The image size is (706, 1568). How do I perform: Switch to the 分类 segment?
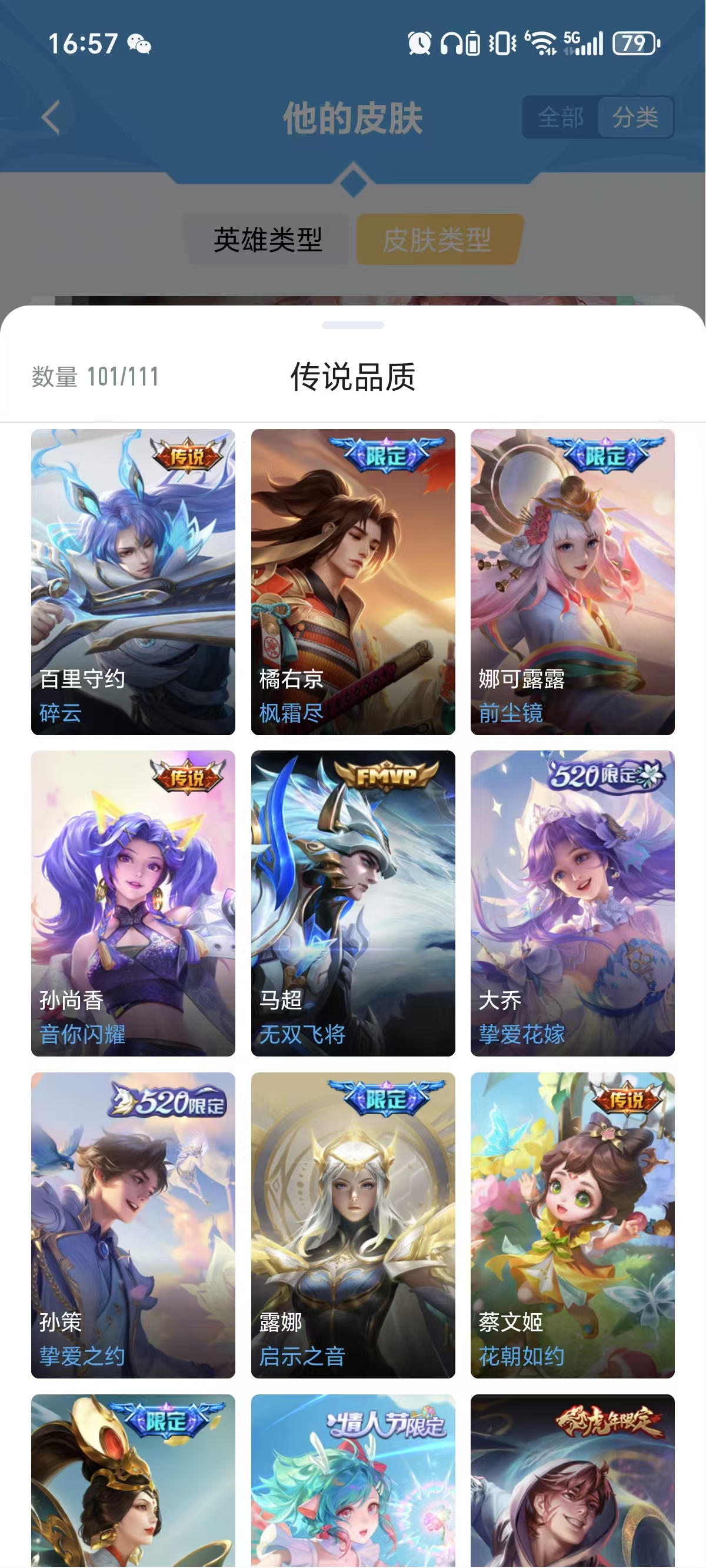tap(635, 117)
